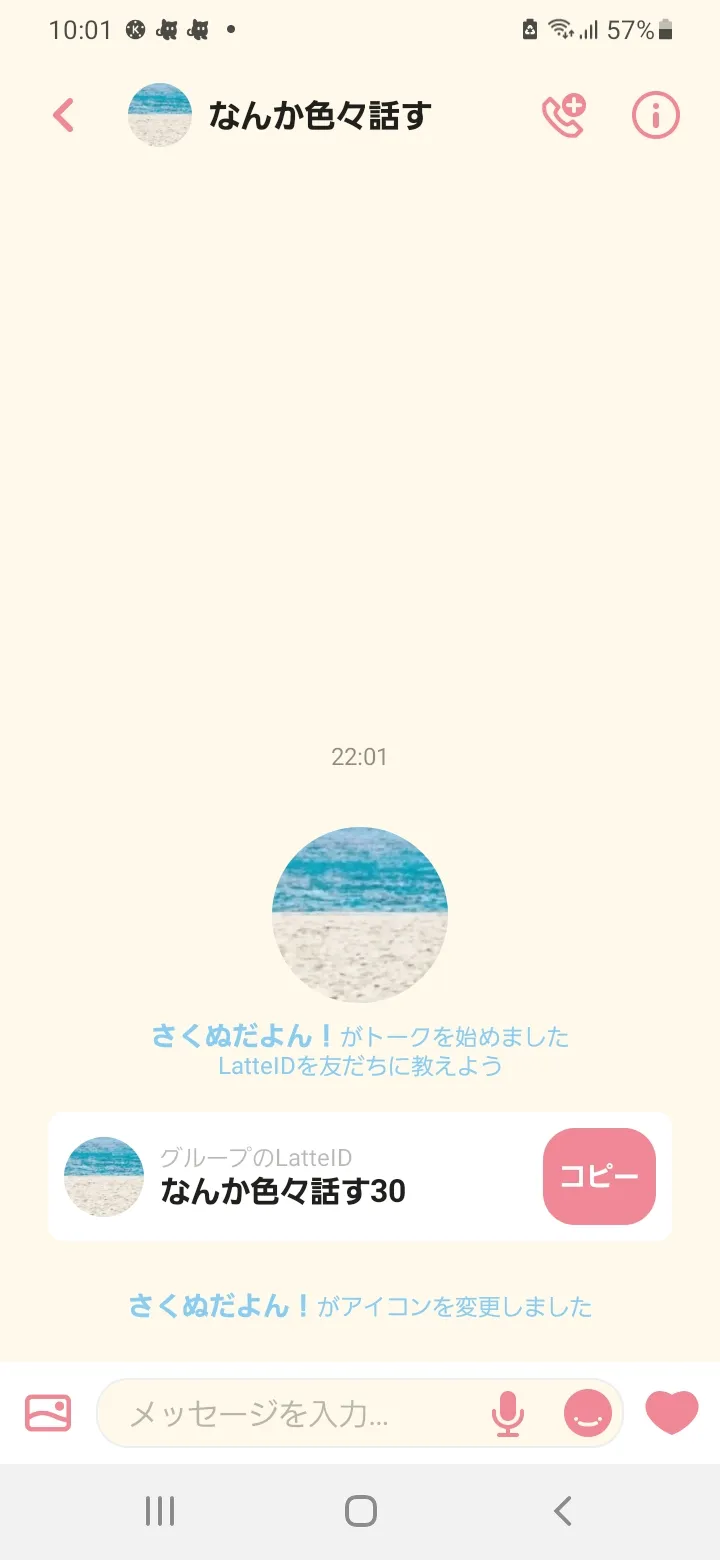The height and width of the screenshot is (1560, 720).
Task: Go back from the なんか色々話す chat
Action: click(x=63, y=116)
